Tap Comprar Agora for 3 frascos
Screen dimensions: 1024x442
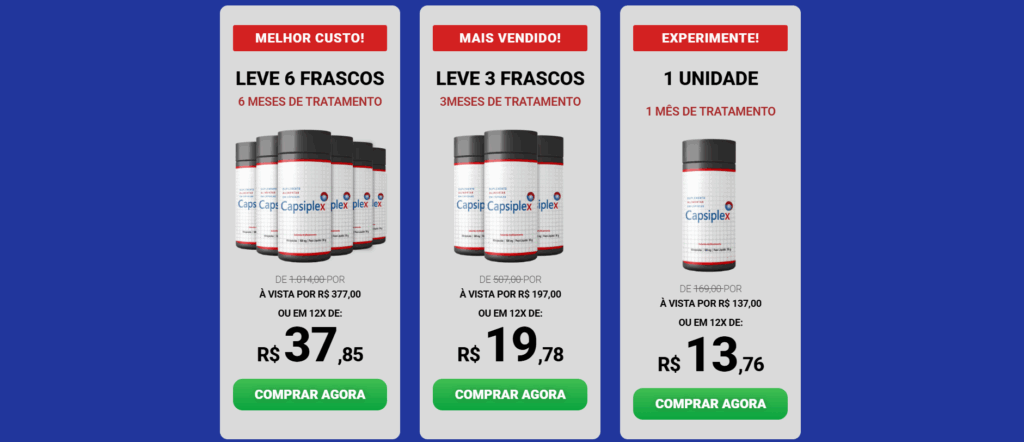[509, 394]
